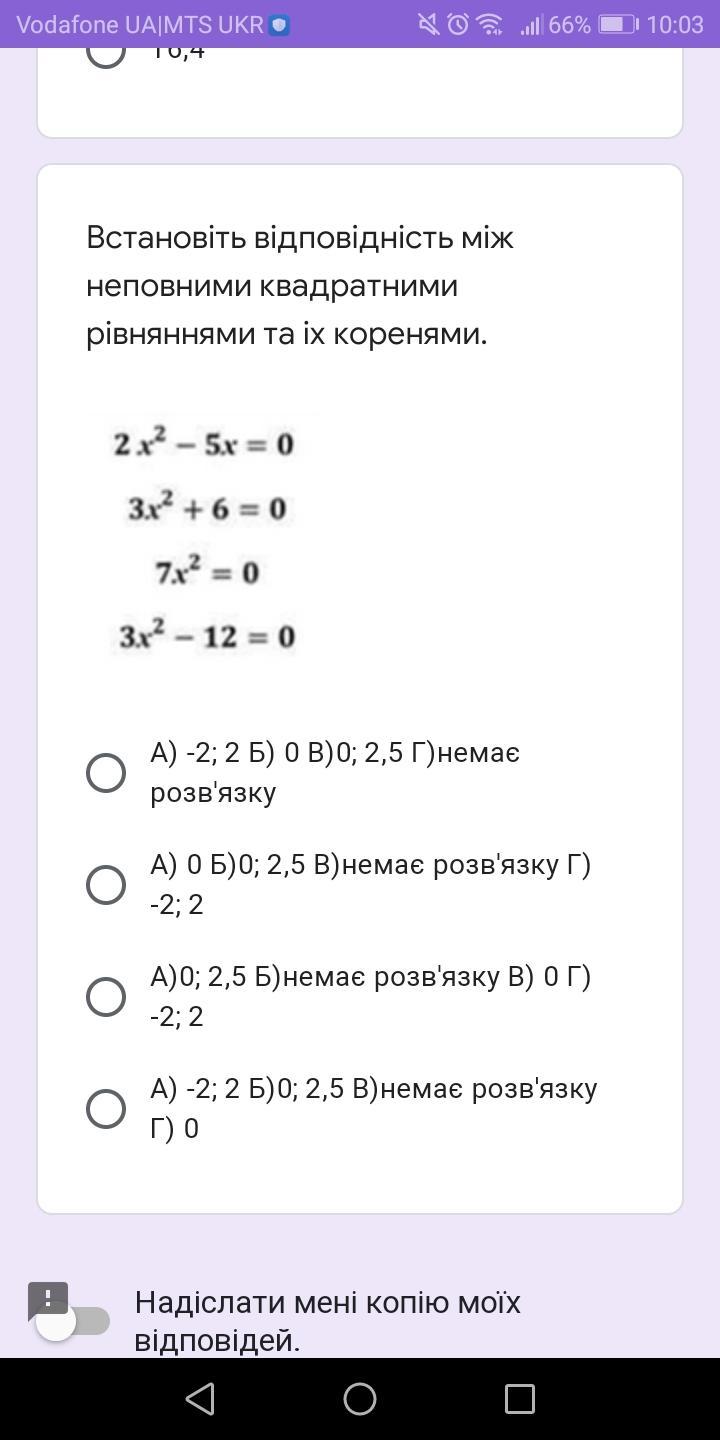Tap the system home button
This screenshot has width=720, height=1440.
coord(360,1398)
